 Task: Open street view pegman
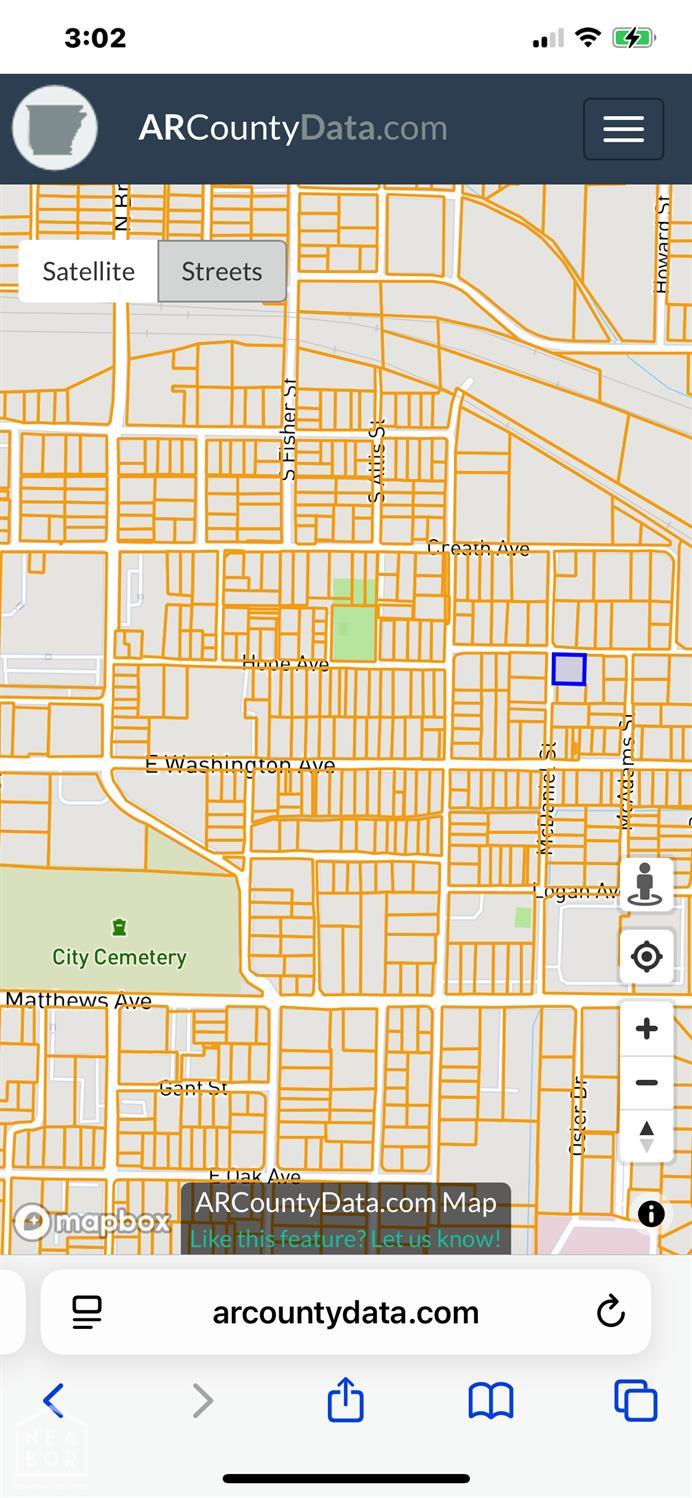[646, 884]
